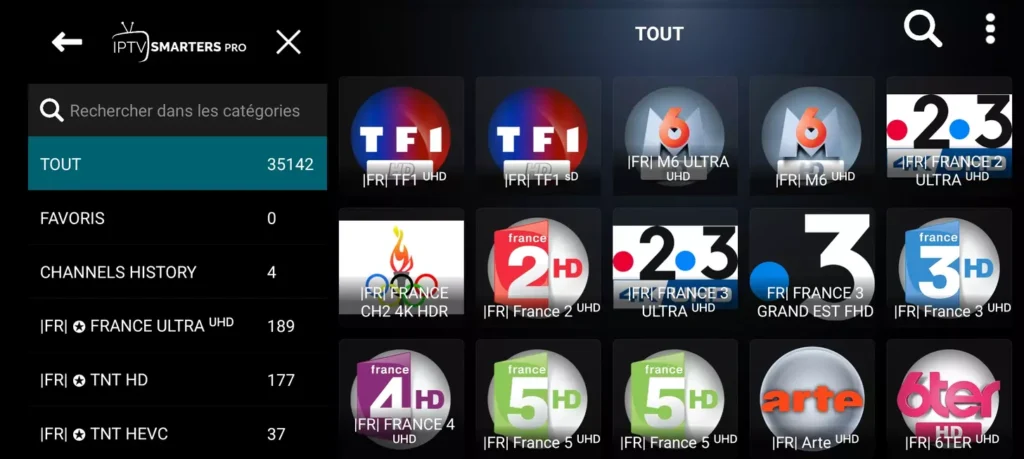The height and width of the screenshot is (459, 1024).
Task: Play the FRANCE 3 GRAND EST FHD channel
Action: [x=812, y=268]
